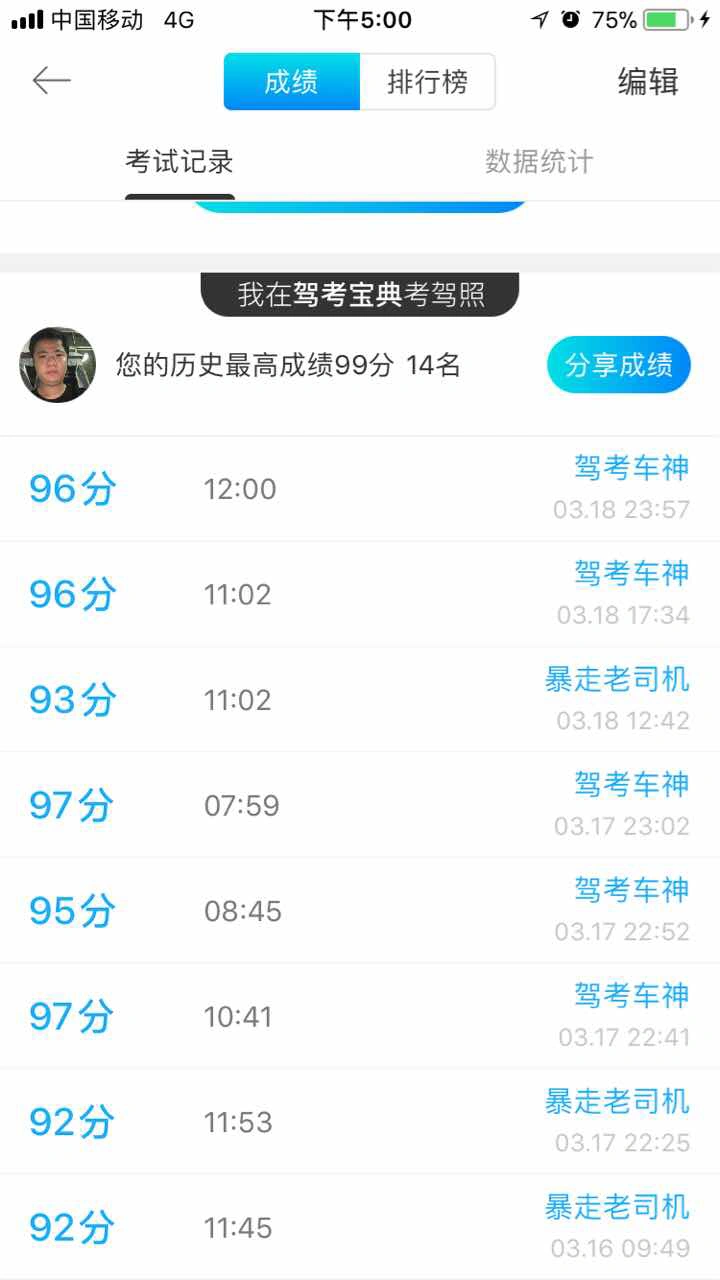Tap the 分享成绩 button
Screen dimensions: 720x1280
[x=619, y=365]
